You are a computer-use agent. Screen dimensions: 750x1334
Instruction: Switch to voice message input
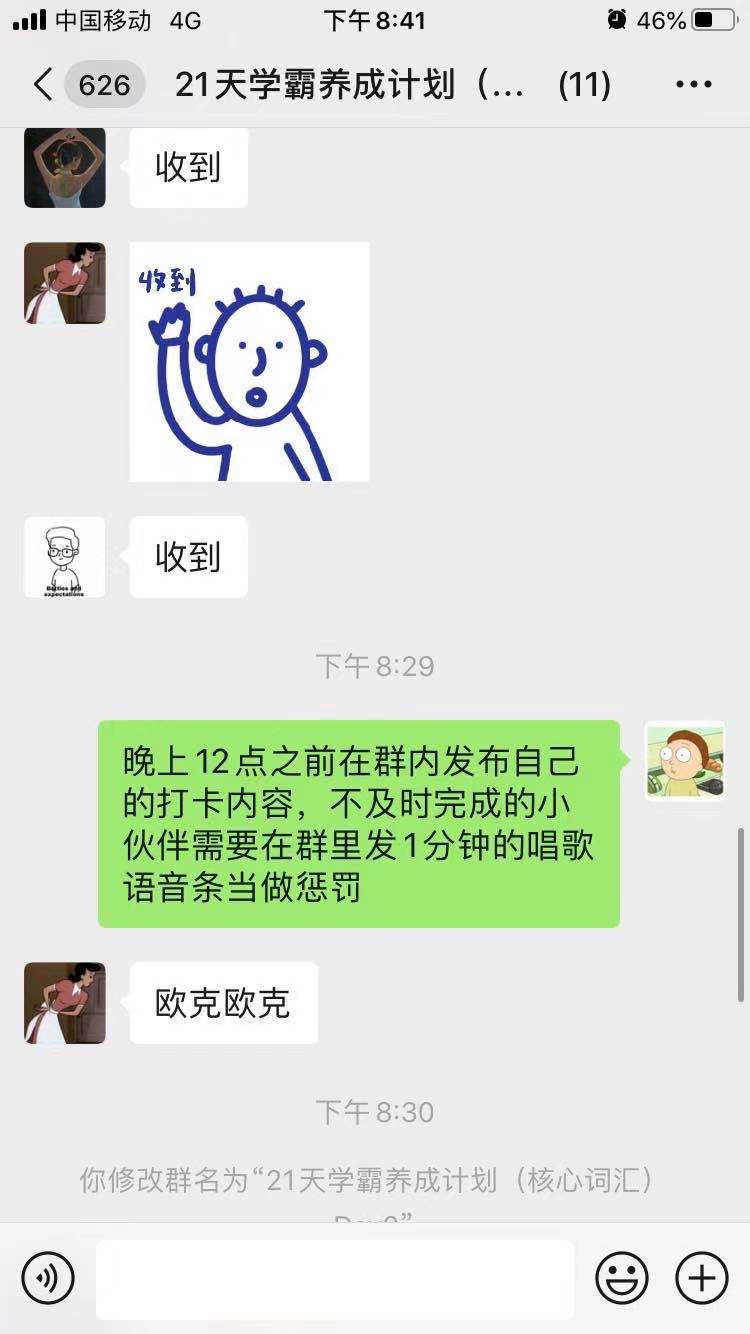pyautogui.click(x=48, y=1278)
